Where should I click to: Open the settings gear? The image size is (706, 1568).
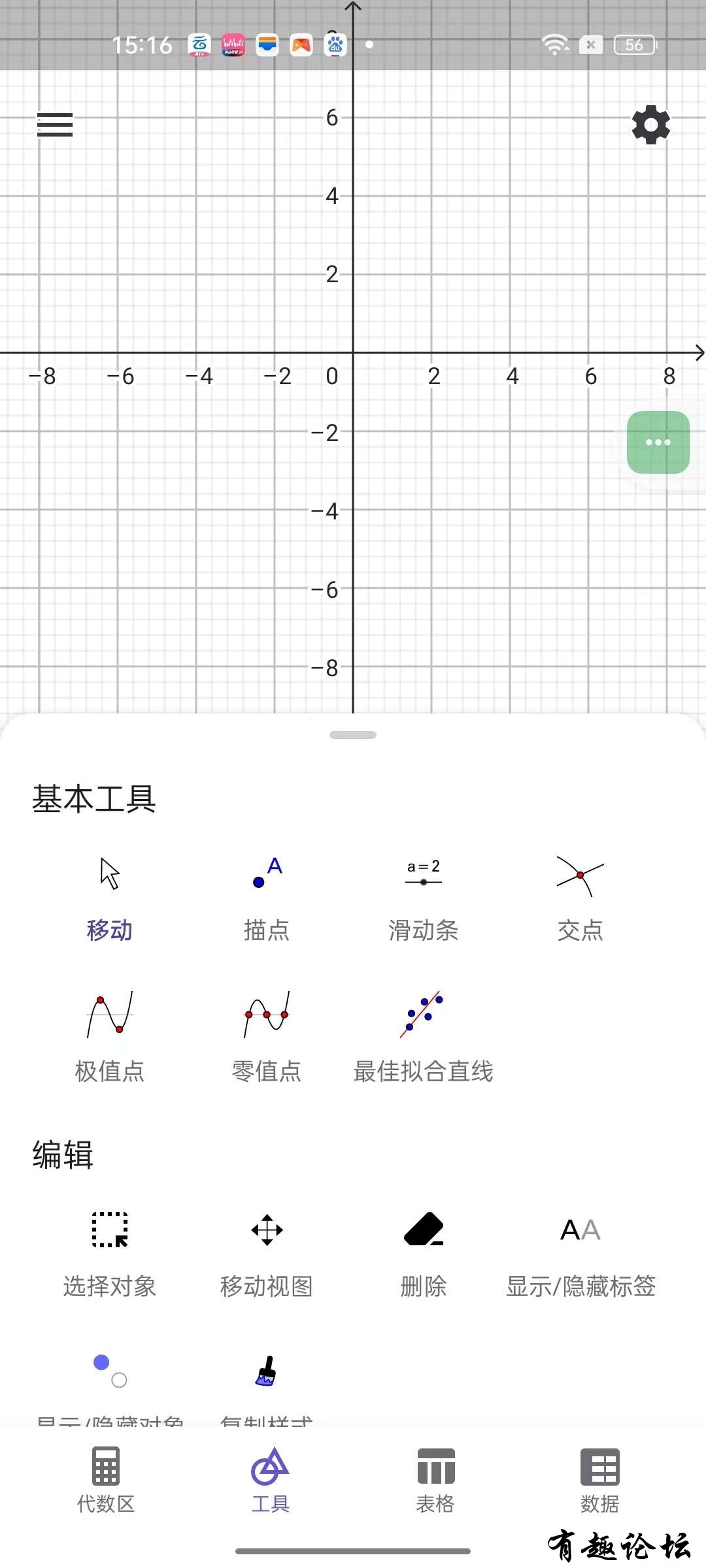(x=650, y=125)
